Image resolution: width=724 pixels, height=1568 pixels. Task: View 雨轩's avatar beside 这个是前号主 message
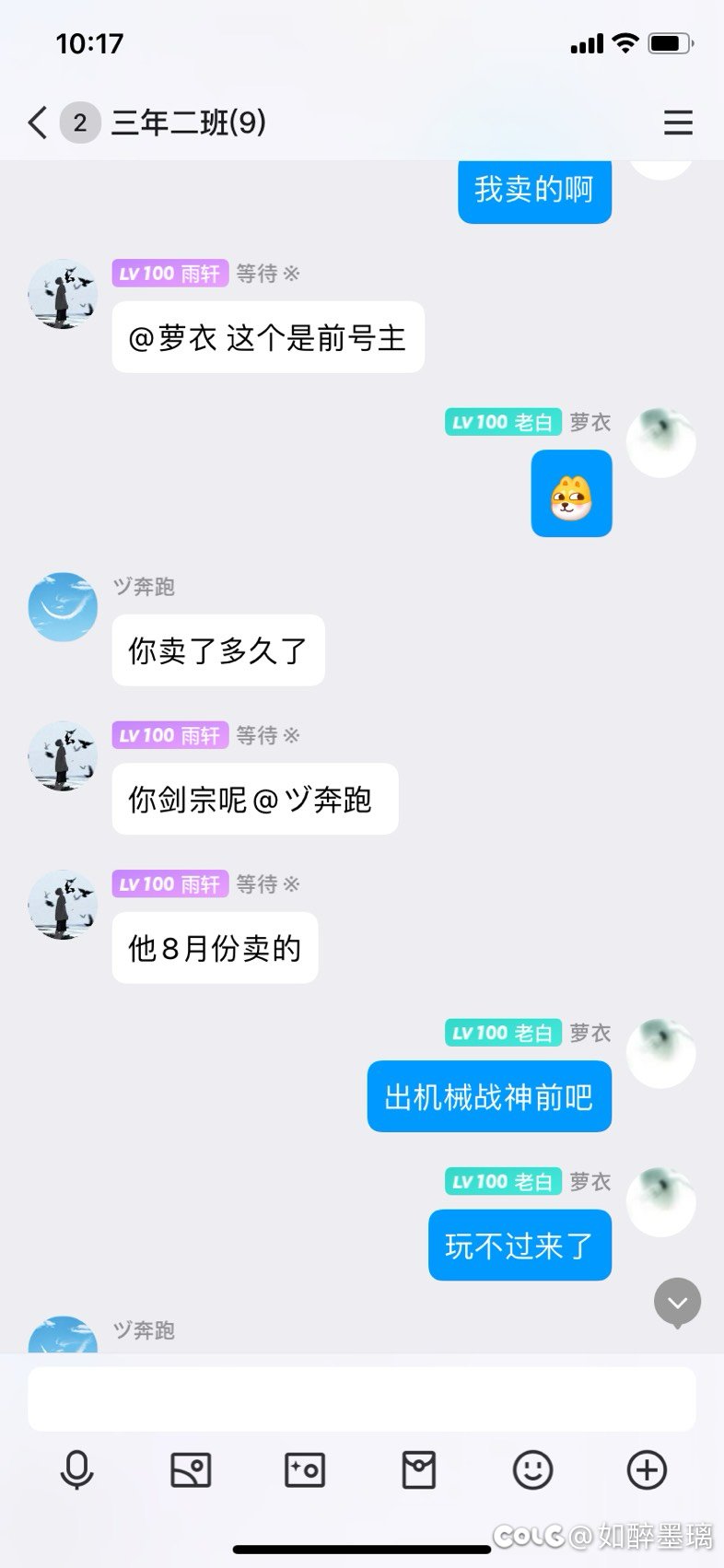tap(63, 294)
